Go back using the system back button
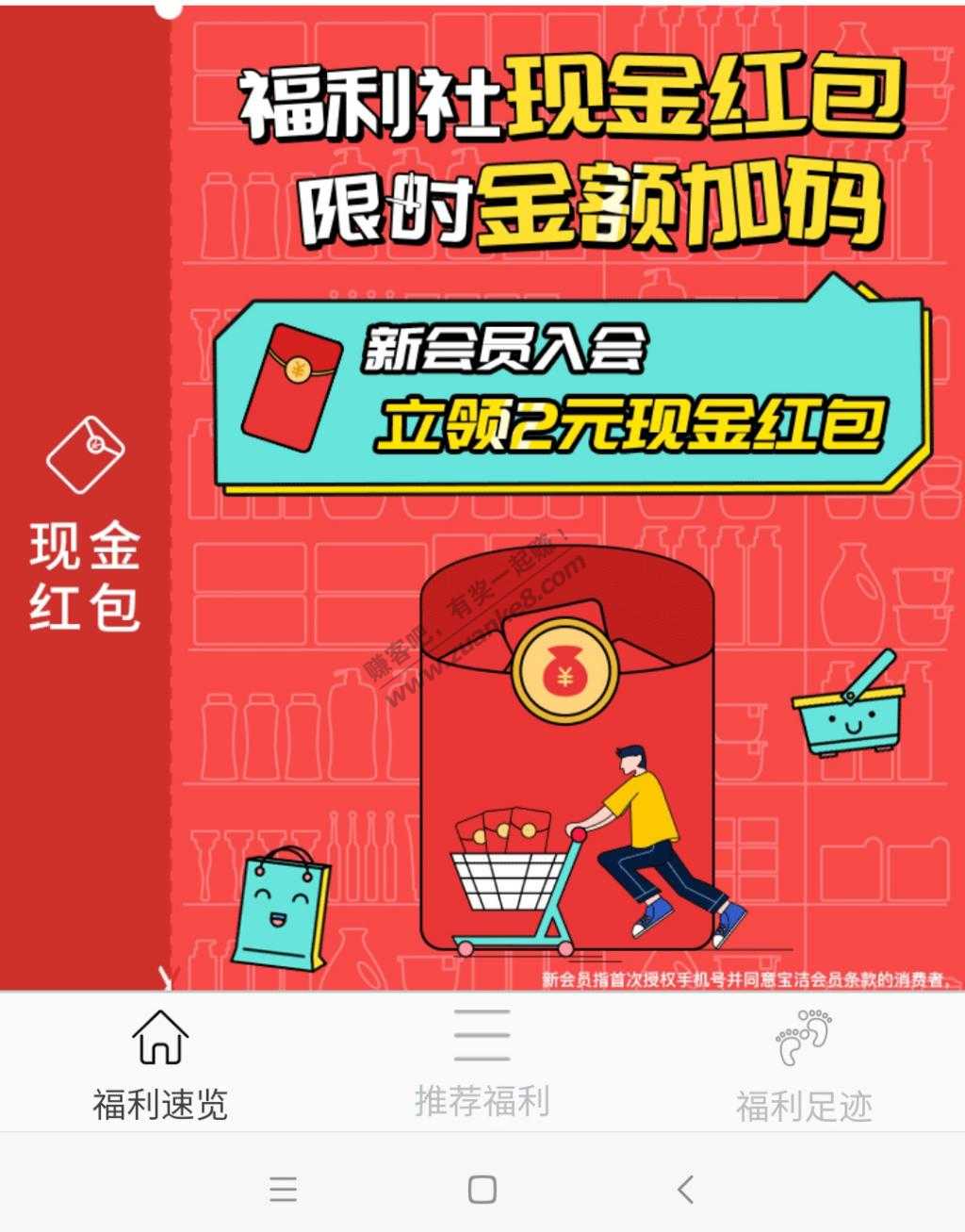The width and height of the screenshot is (965, 1232). 686,1190
